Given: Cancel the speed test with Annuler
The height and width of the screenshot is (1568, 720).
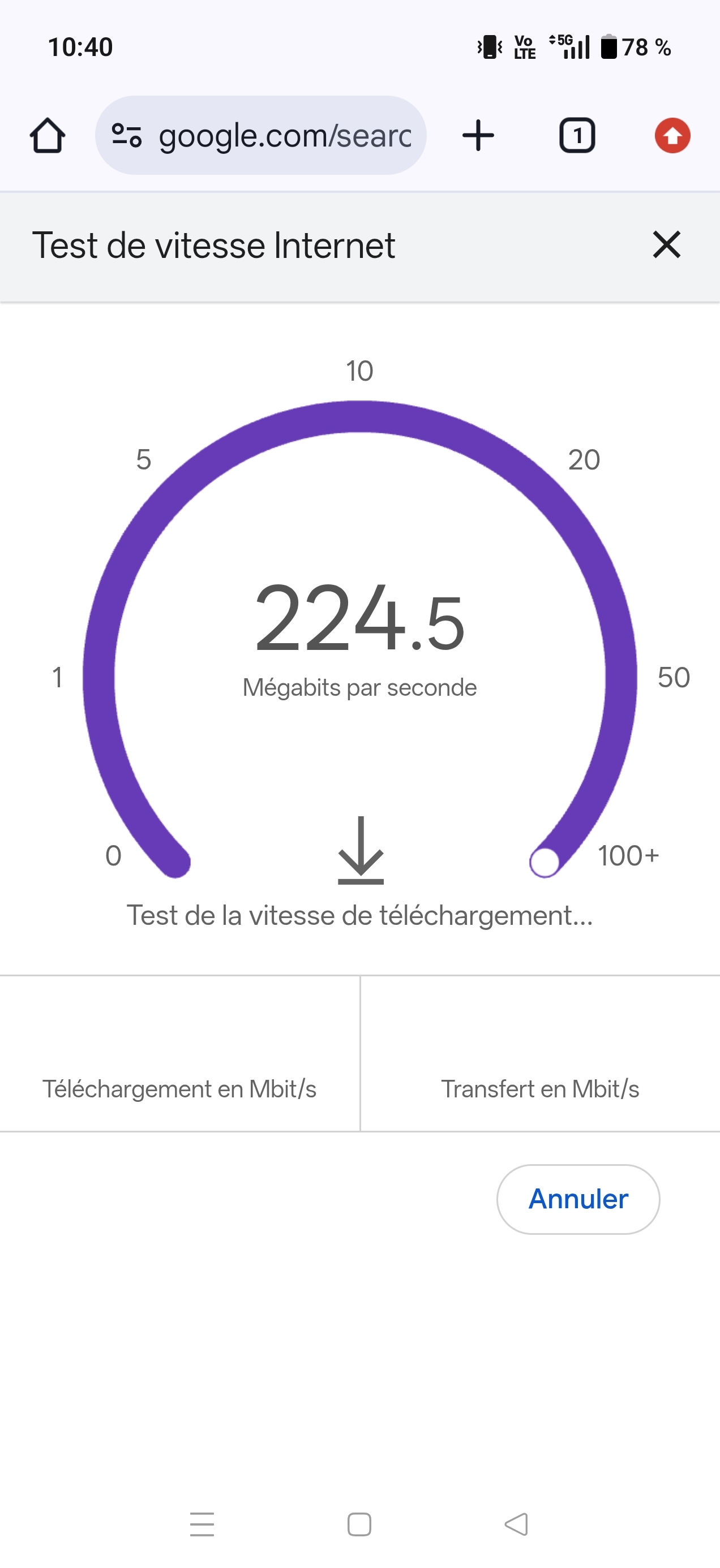Looking at the screenshot, I should pos(578,1199).
